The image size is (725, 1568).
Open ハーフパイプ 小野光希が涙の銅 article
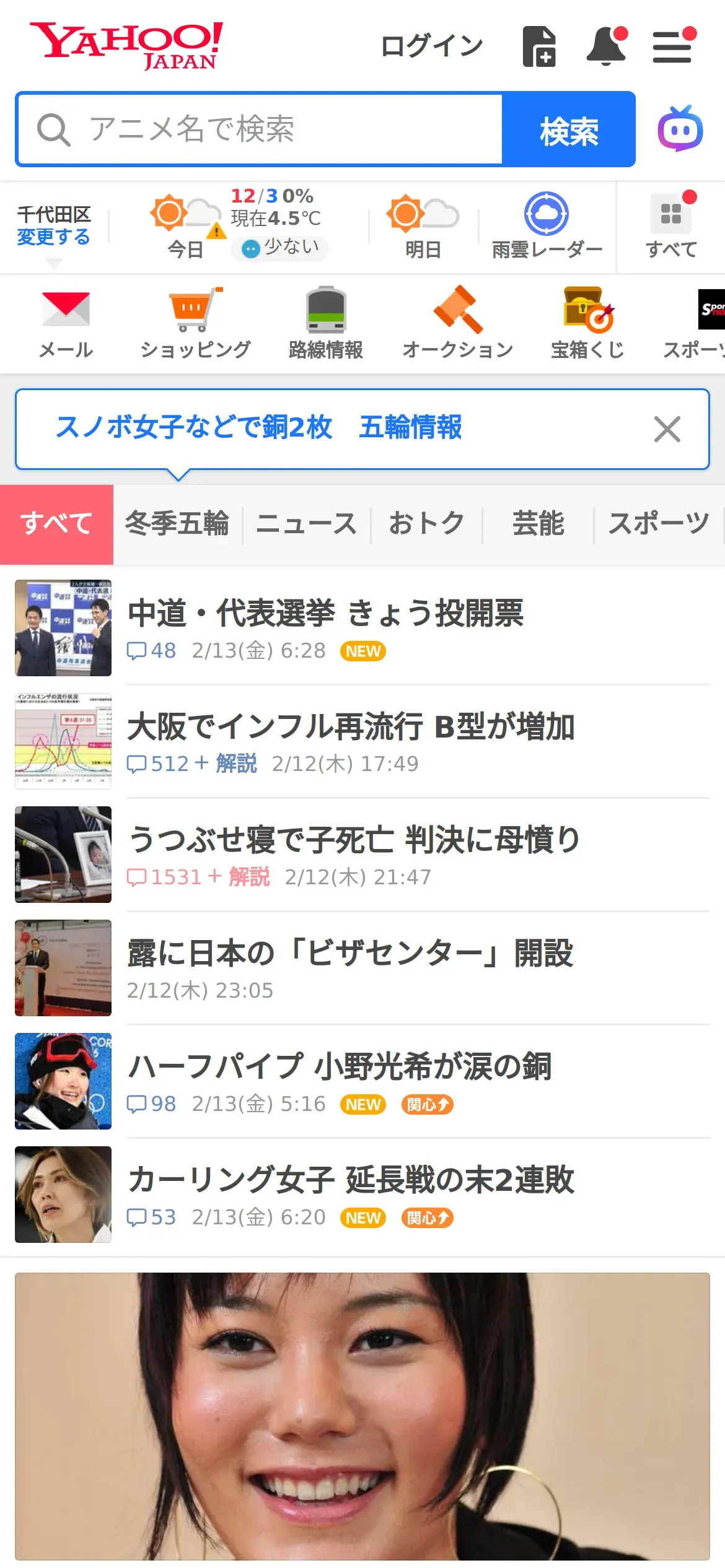[x=340, y=1066]
